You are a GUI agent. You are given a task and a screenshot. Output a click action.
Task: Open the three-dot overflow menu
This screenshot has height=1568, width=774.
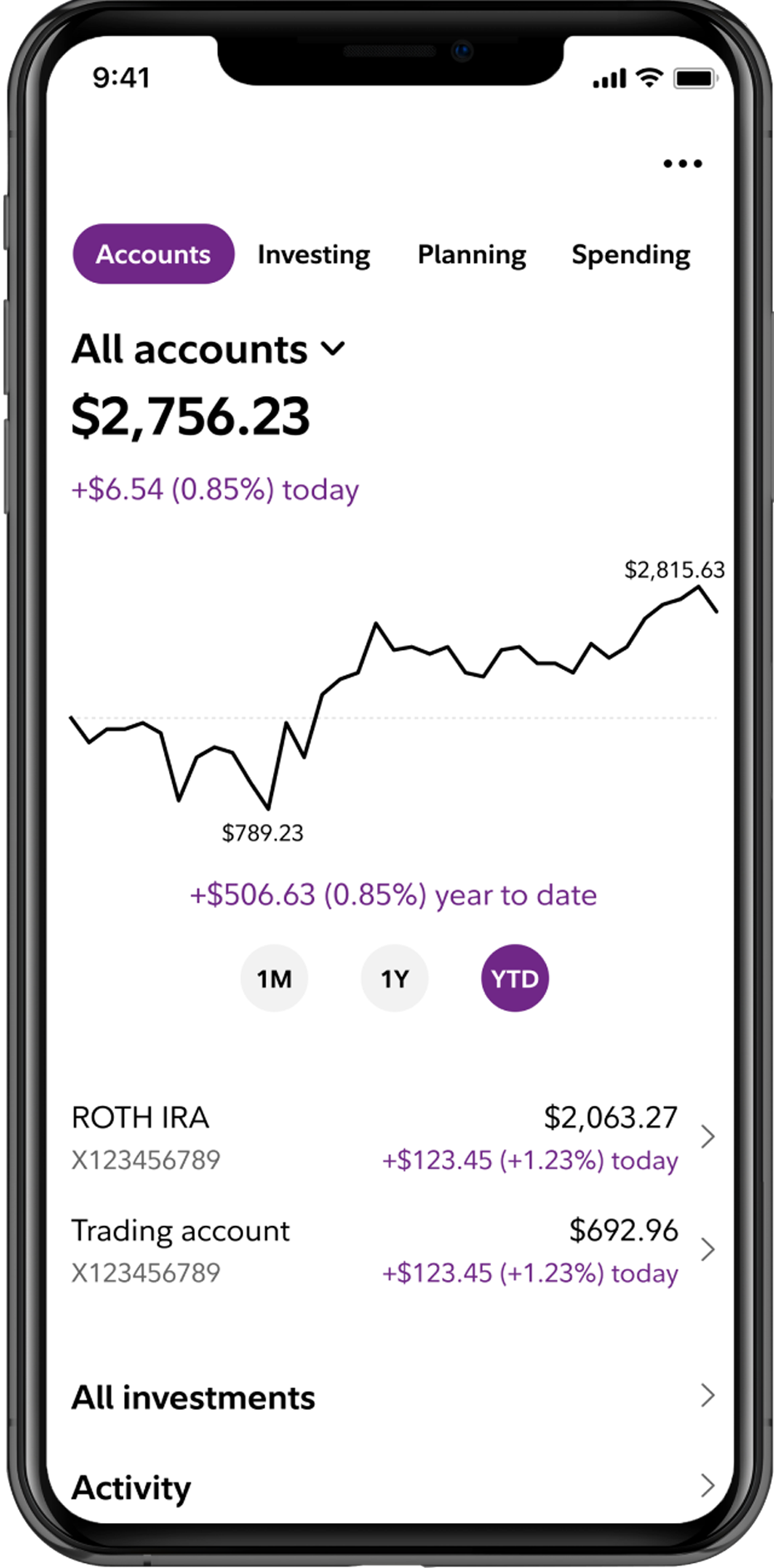tap(682, 164)
